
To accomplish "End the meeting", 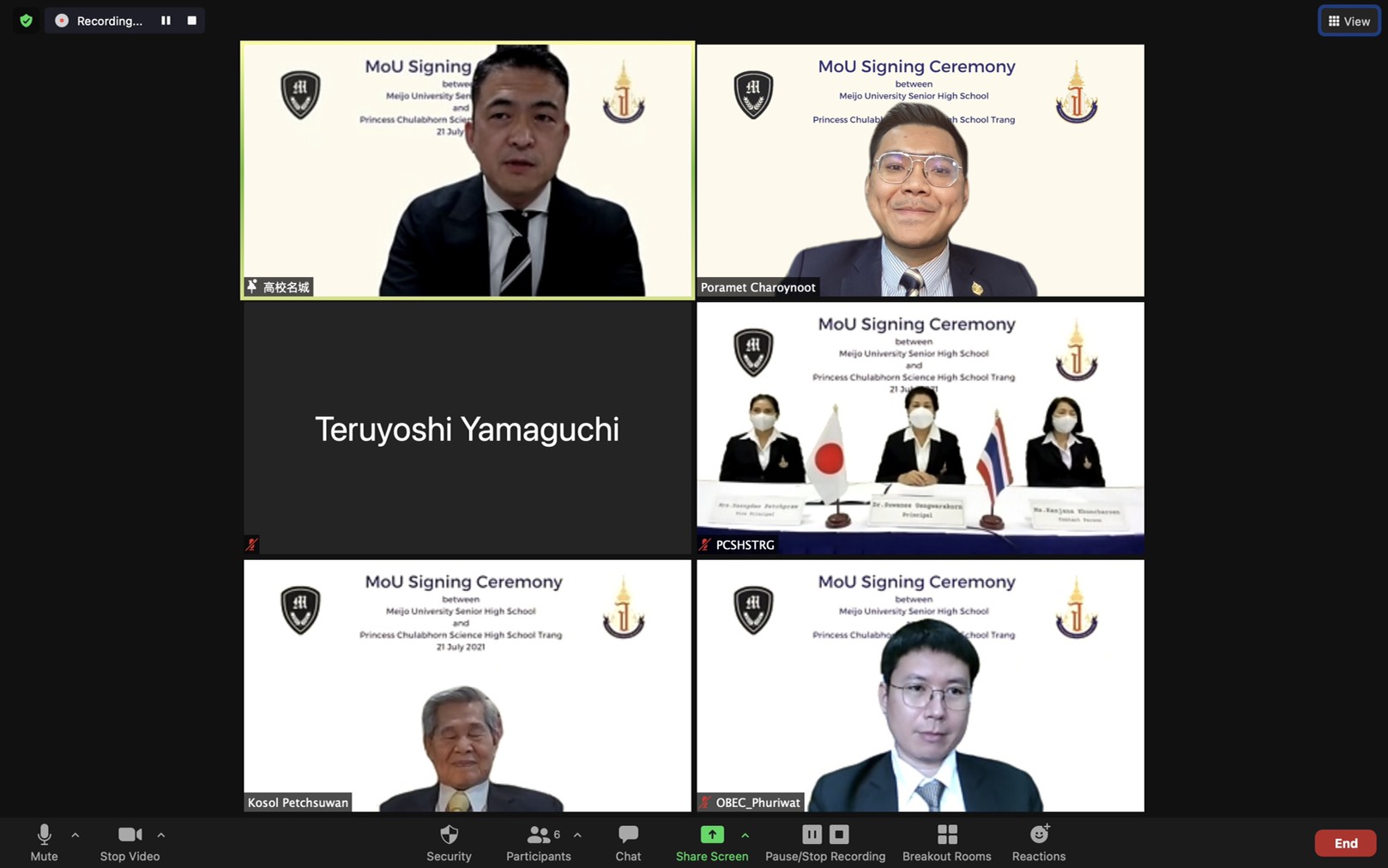I will pos(1344,843).
